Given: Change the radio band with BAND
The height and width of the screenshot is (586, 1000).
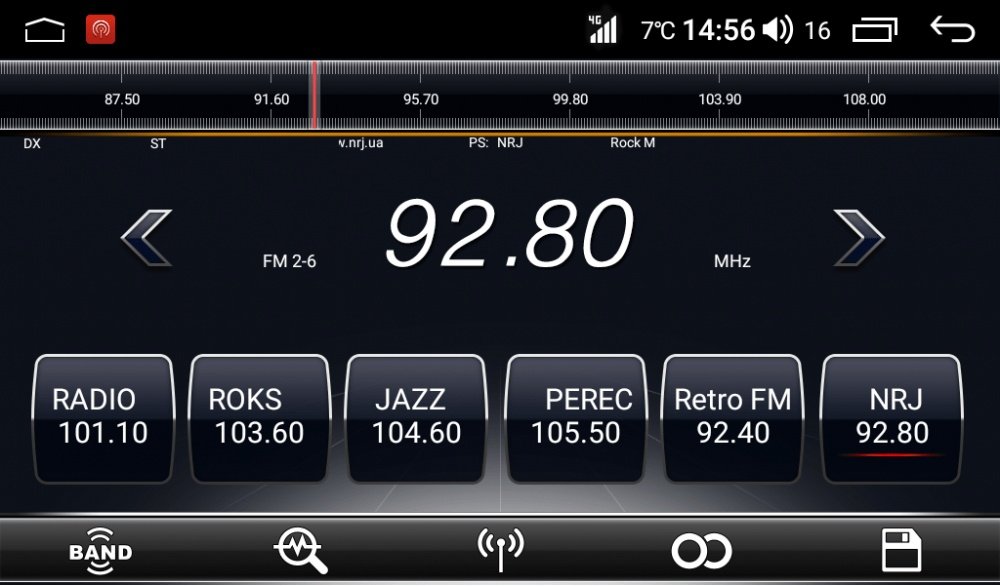Looking at the screenshot, I should coord(100,550).
